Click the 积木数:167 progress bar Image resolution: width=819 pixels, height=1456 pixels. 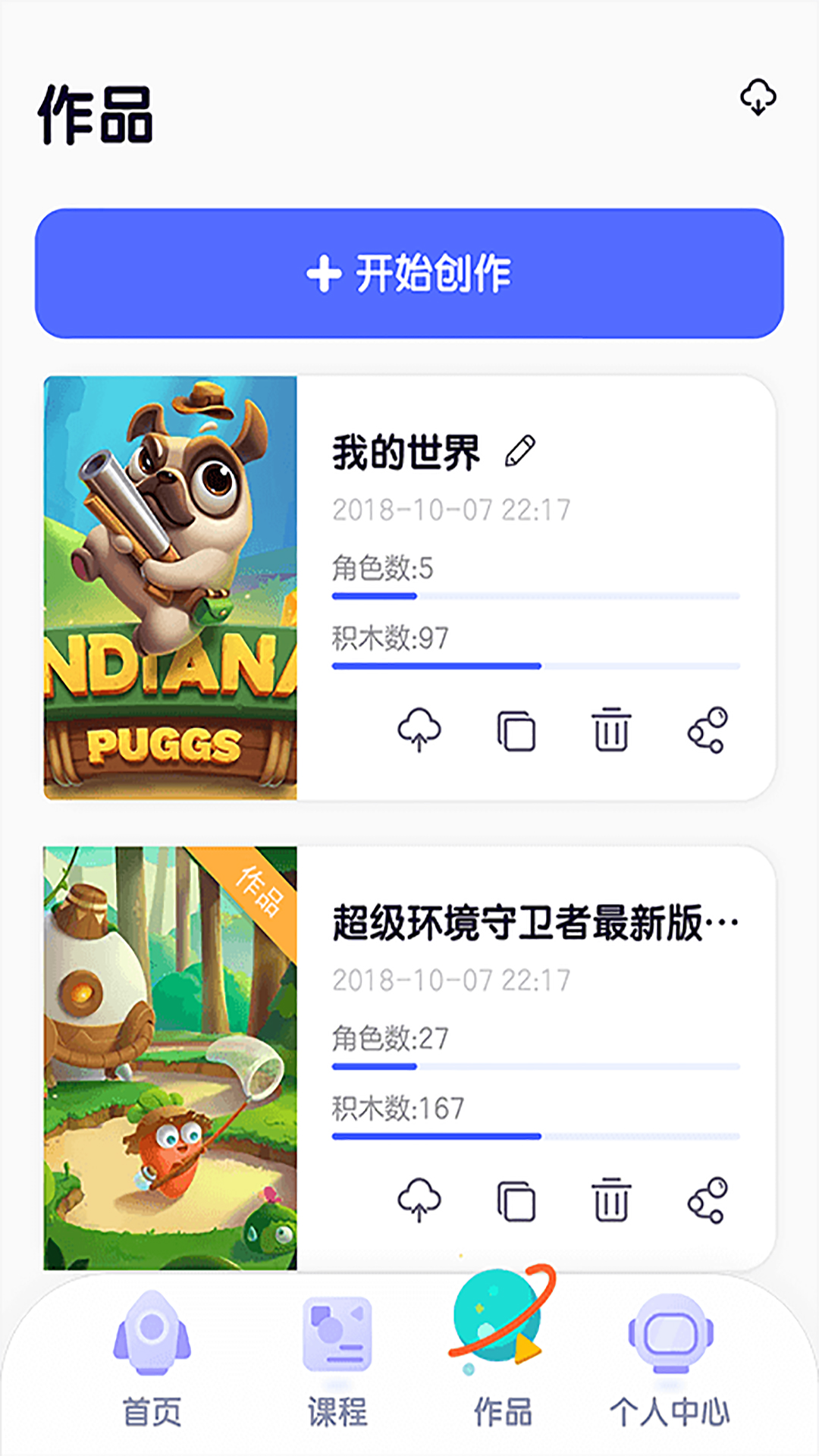pos(535,1137)
